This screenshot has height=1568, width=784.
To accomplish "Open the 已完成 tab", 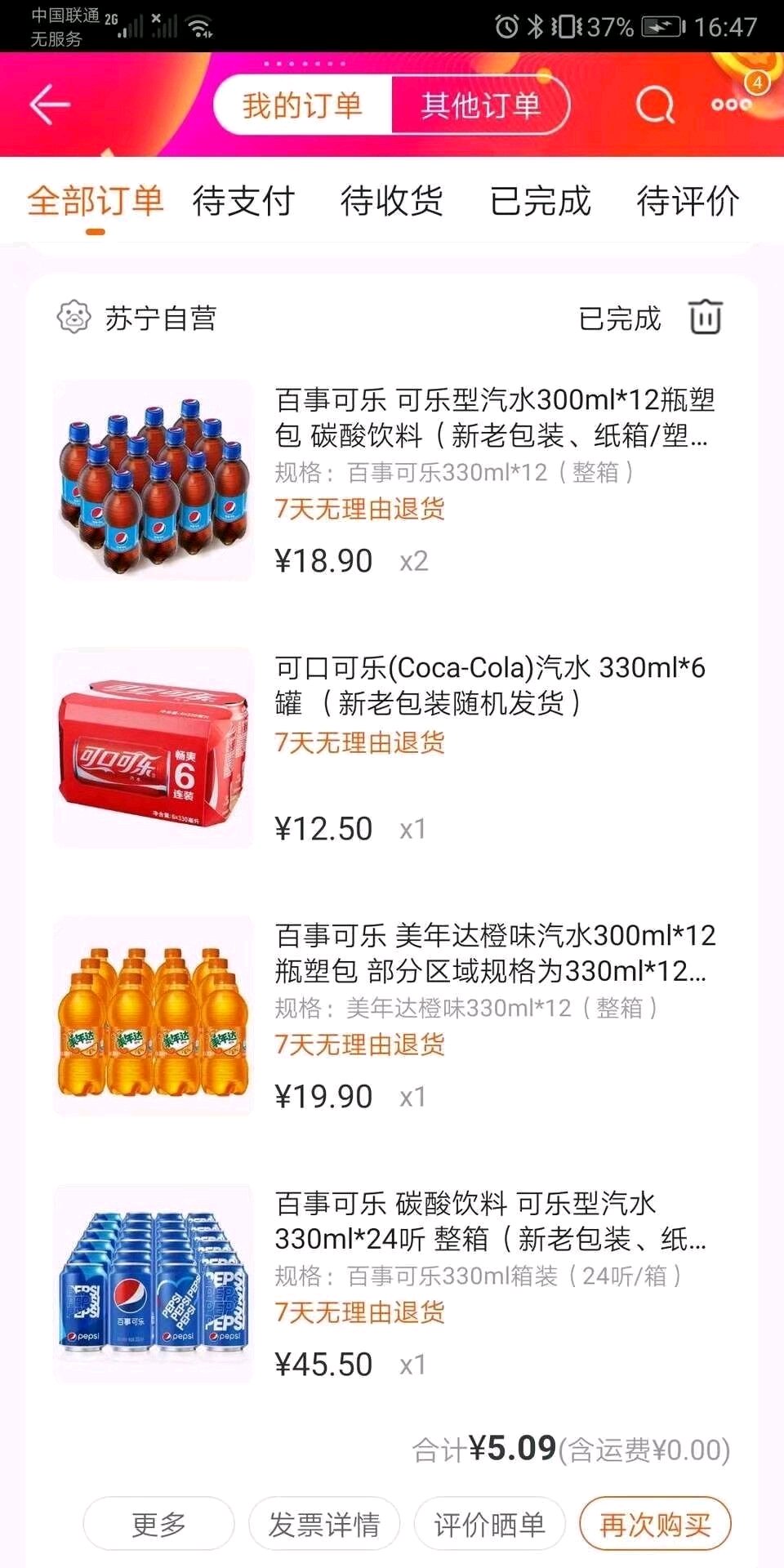I will pos(541,201).
